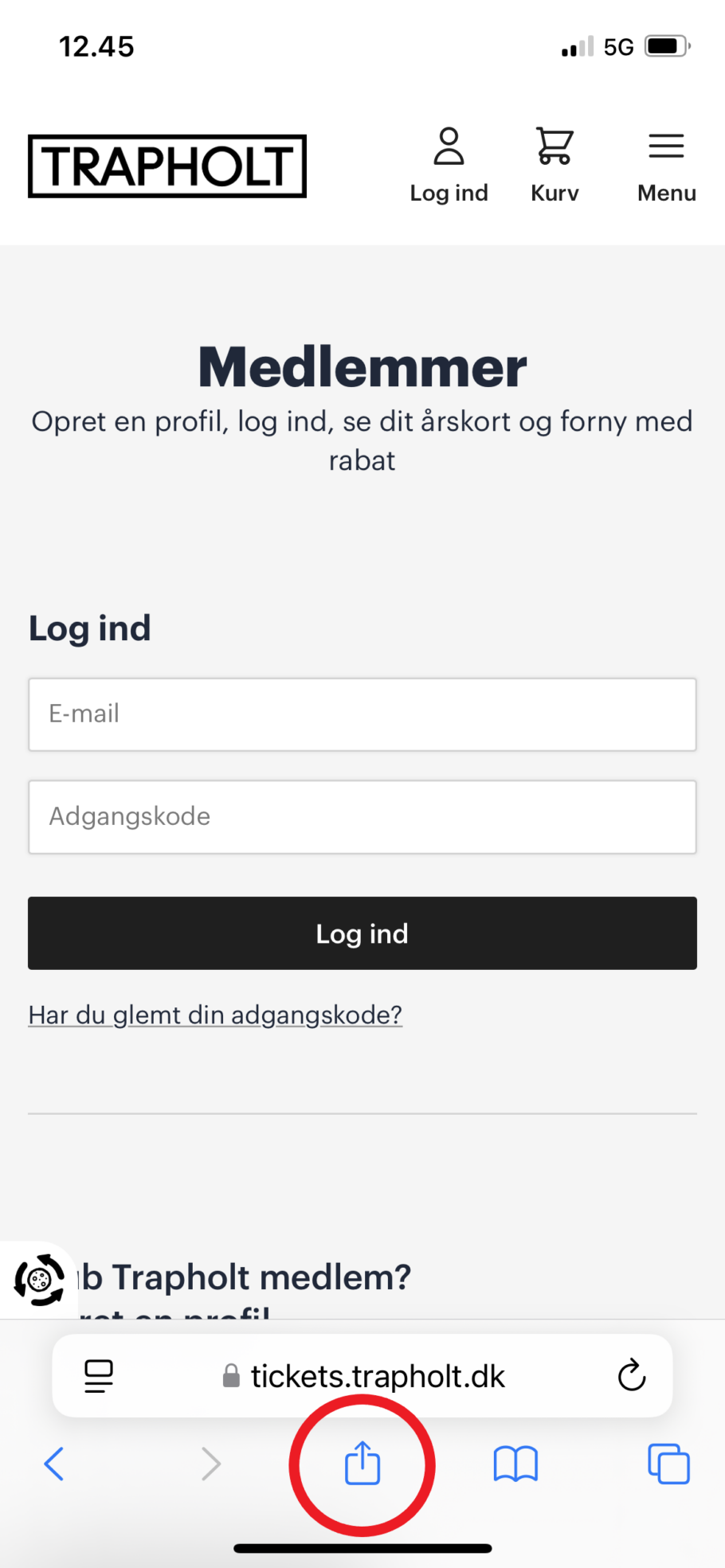Open the Kurv shopping cart
This screenshot has height=1568, width=725.
[x=555, y=164]
